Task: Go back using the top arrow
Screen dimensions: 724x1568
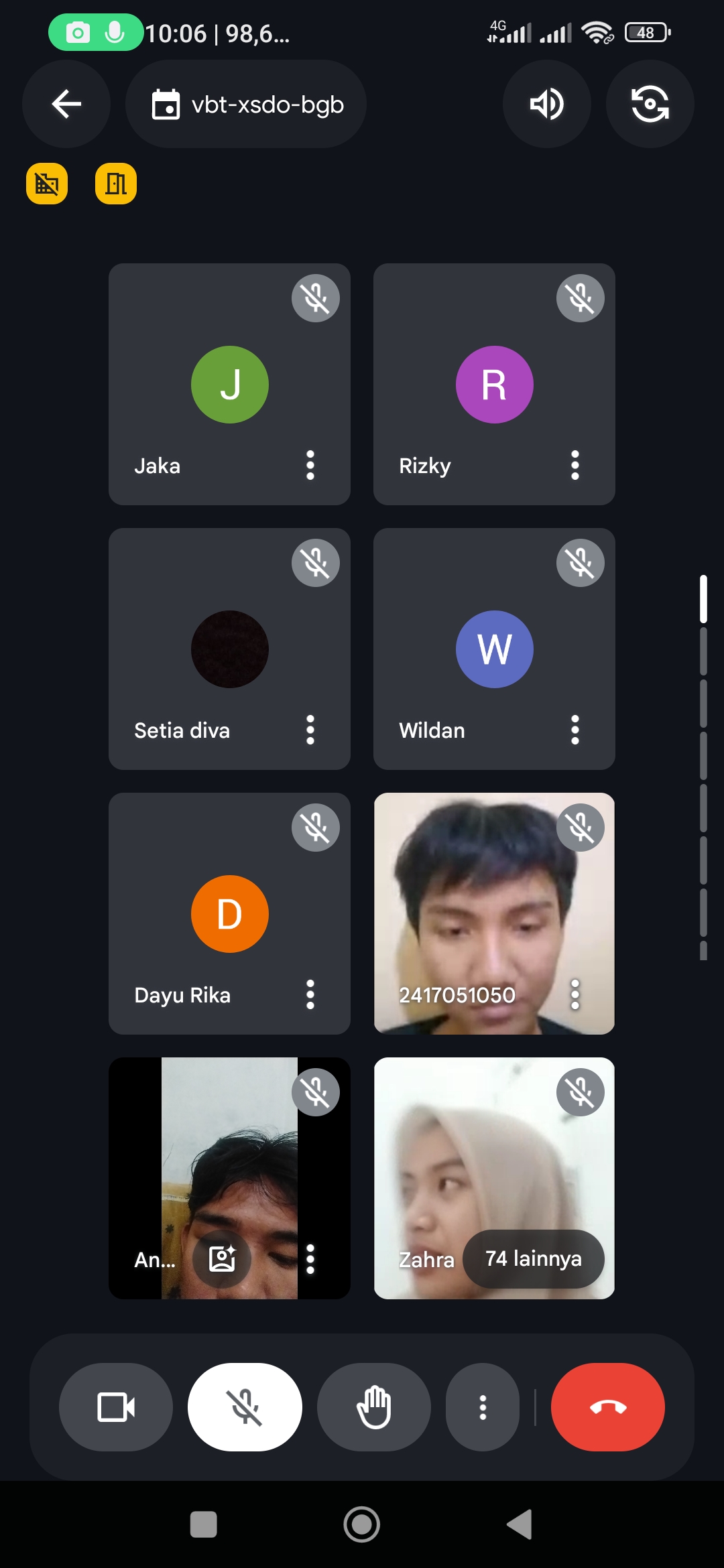Action: (66, 104)
